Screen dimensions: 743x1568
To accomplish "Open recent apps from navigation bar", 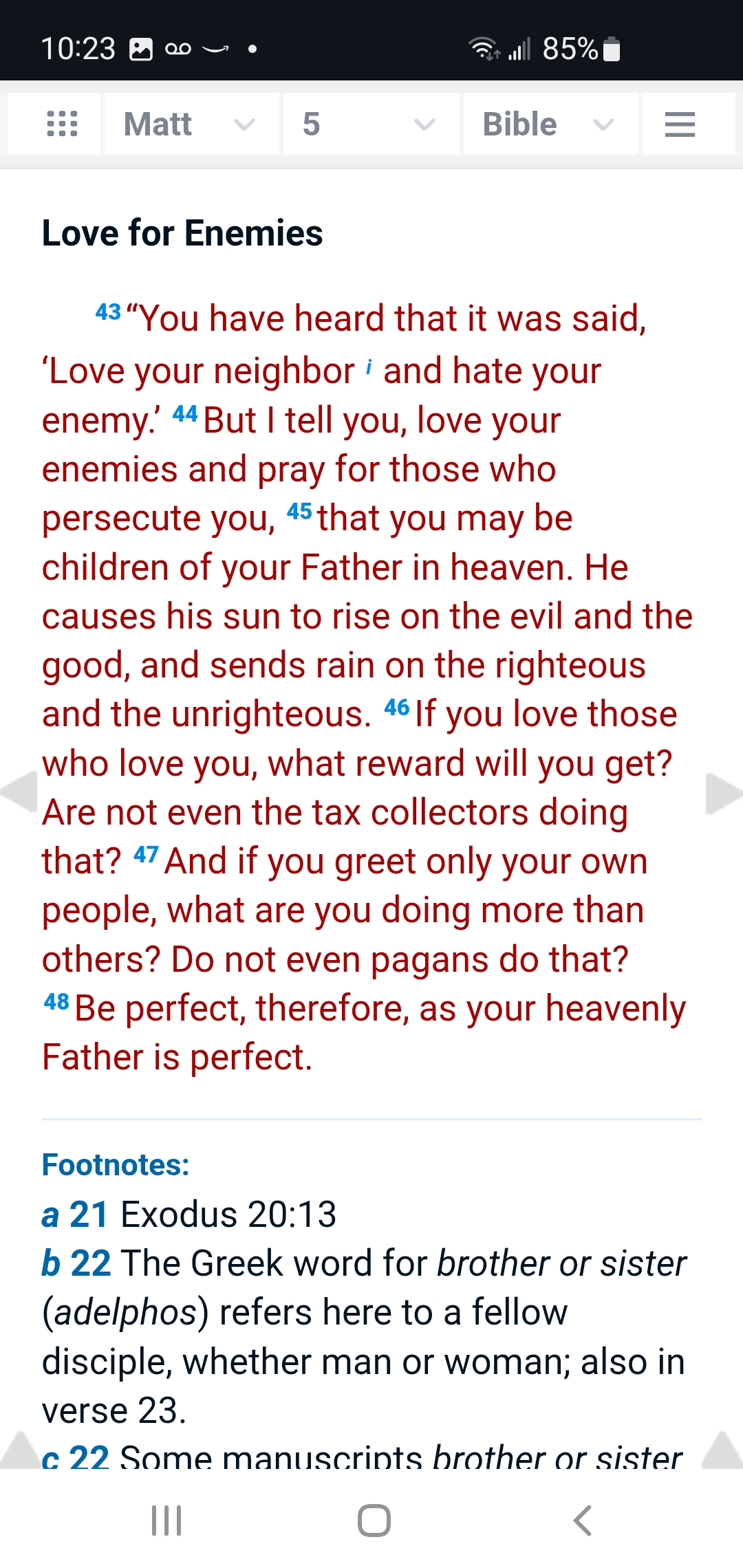I will (166, 1521).
